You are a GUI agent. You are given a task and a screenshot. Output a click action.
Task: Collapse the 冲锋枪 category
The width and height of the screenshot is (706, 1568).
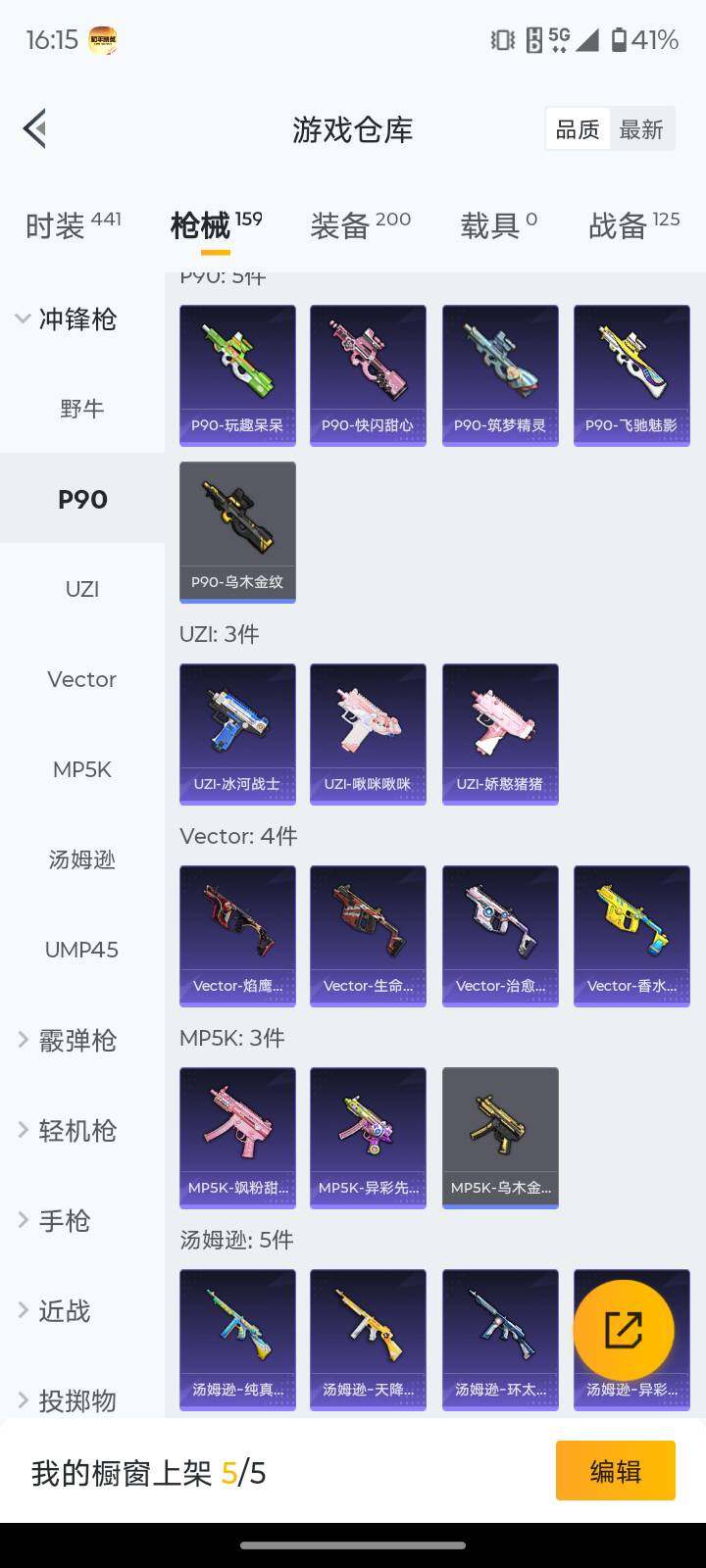tap(67, 319)
